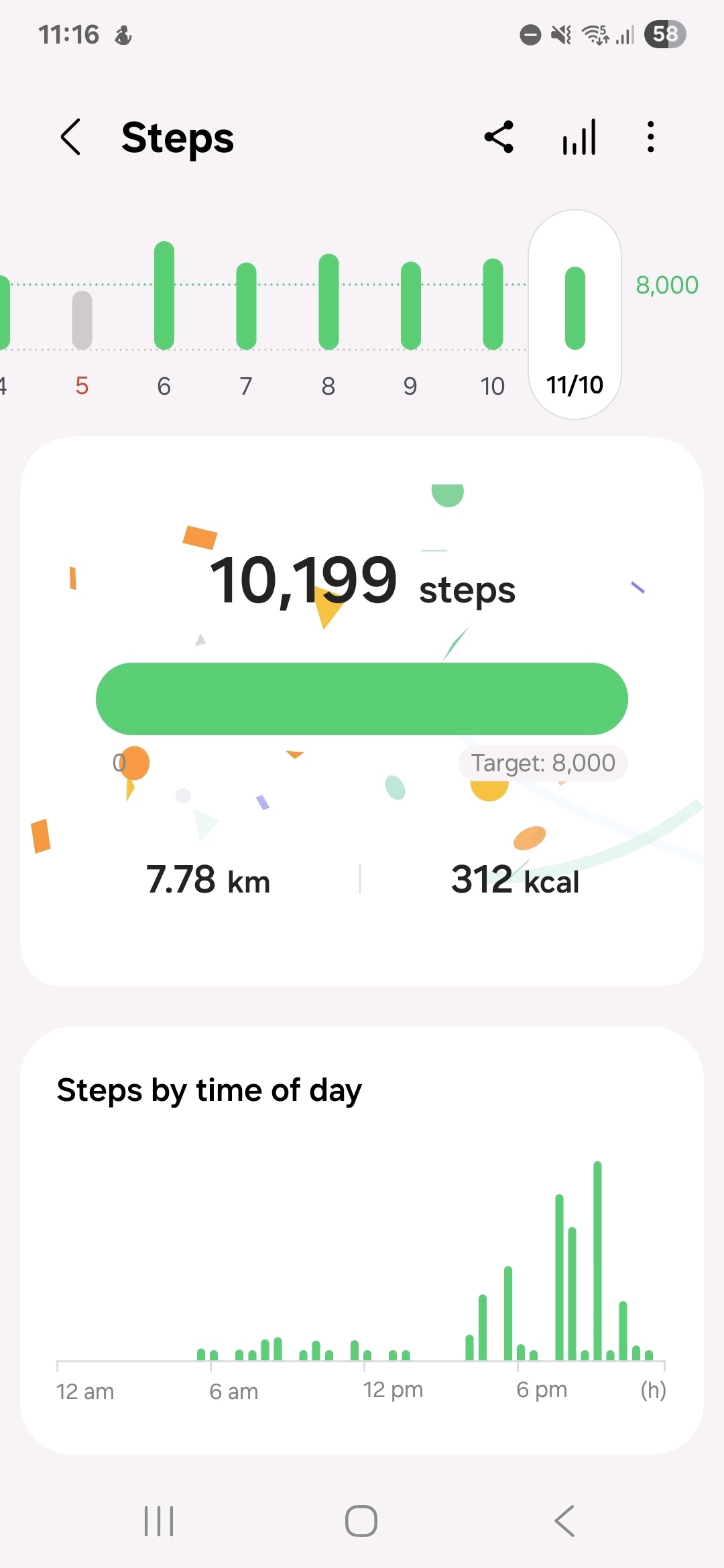Open the step trends chart icon
This screenshot has height=1568, width=724.
coord(579,137)
